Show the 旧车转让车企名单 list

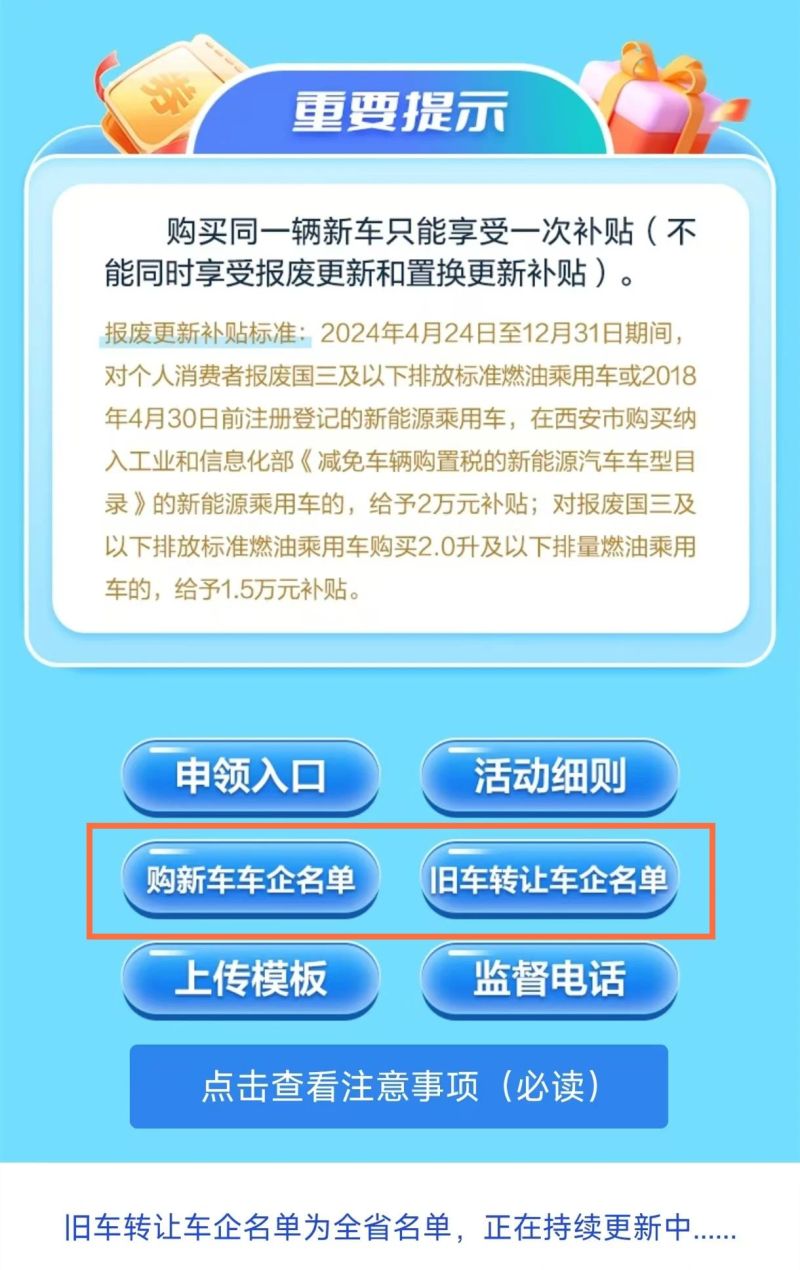click(549, 880)
